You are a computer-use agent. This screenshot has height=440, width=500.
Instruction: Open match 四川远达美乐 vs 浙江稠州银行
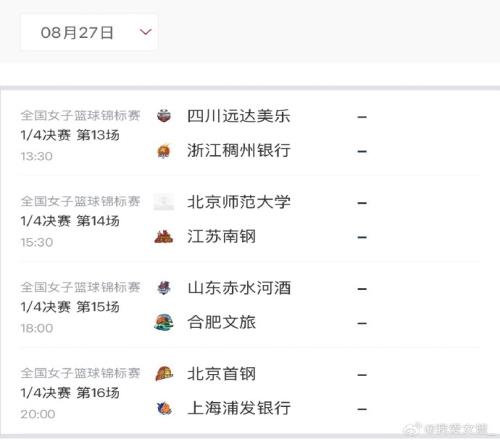[x=249, y=133]
